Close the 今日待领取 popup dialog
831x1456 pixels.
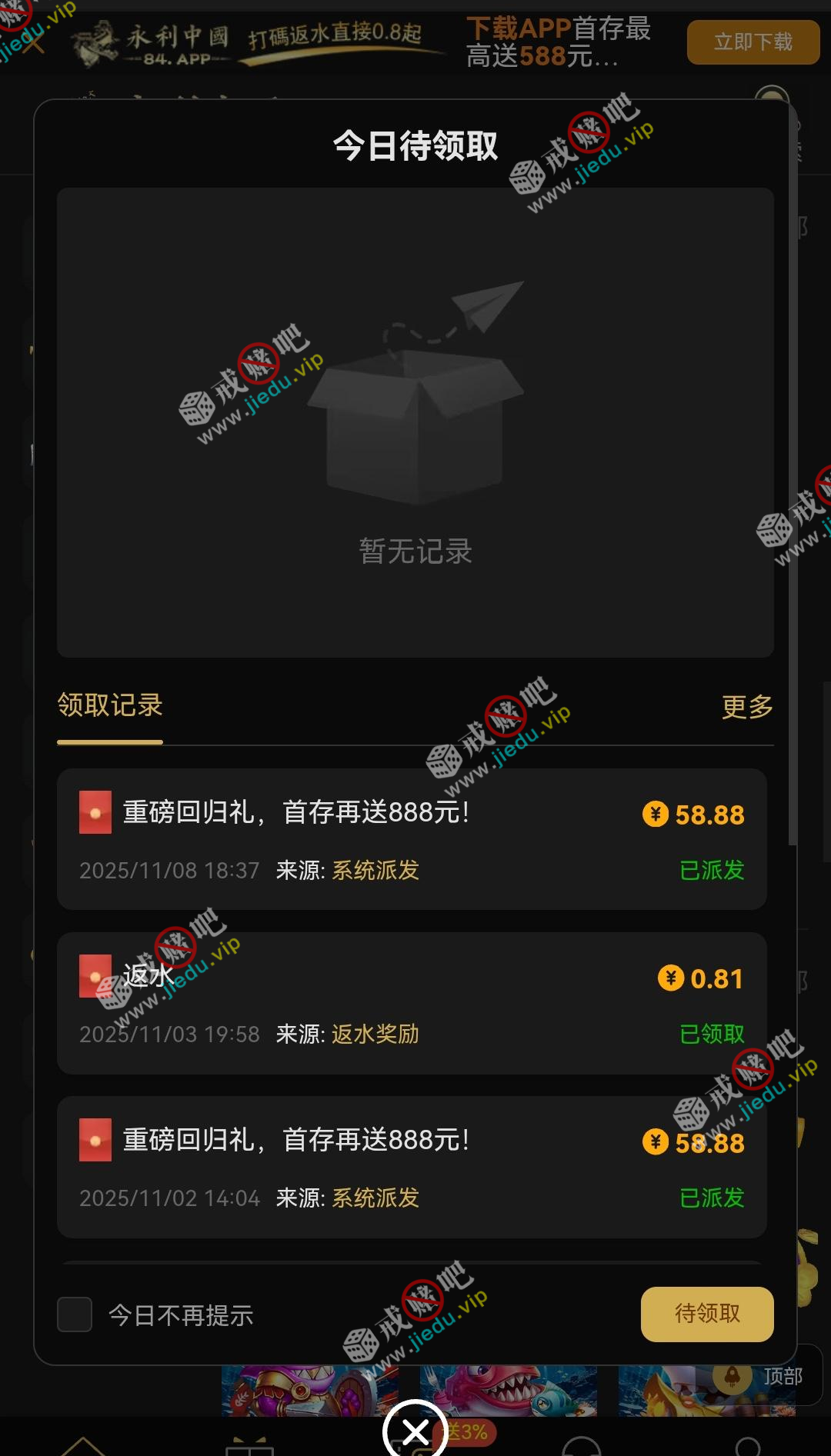tap(415, 1431)
